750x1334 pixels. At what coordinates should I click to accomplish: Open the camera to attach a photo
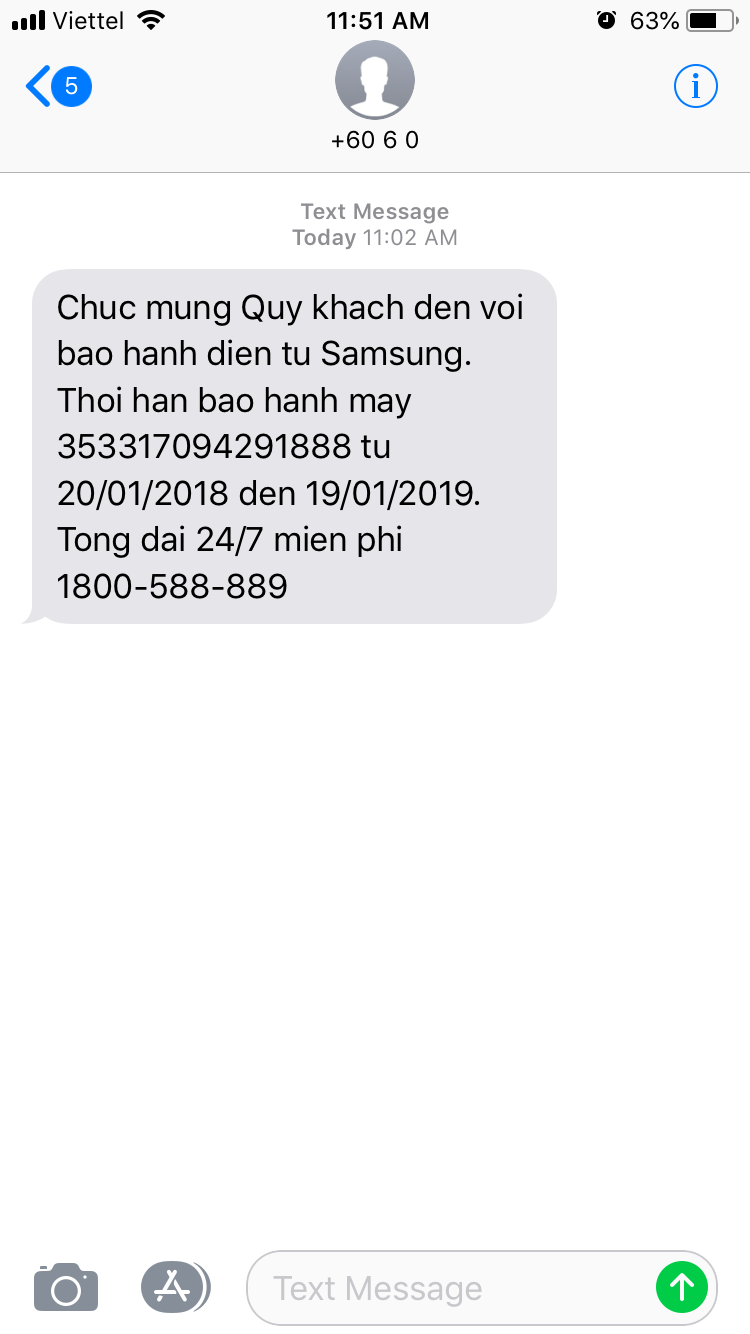tap(66, 1287)
